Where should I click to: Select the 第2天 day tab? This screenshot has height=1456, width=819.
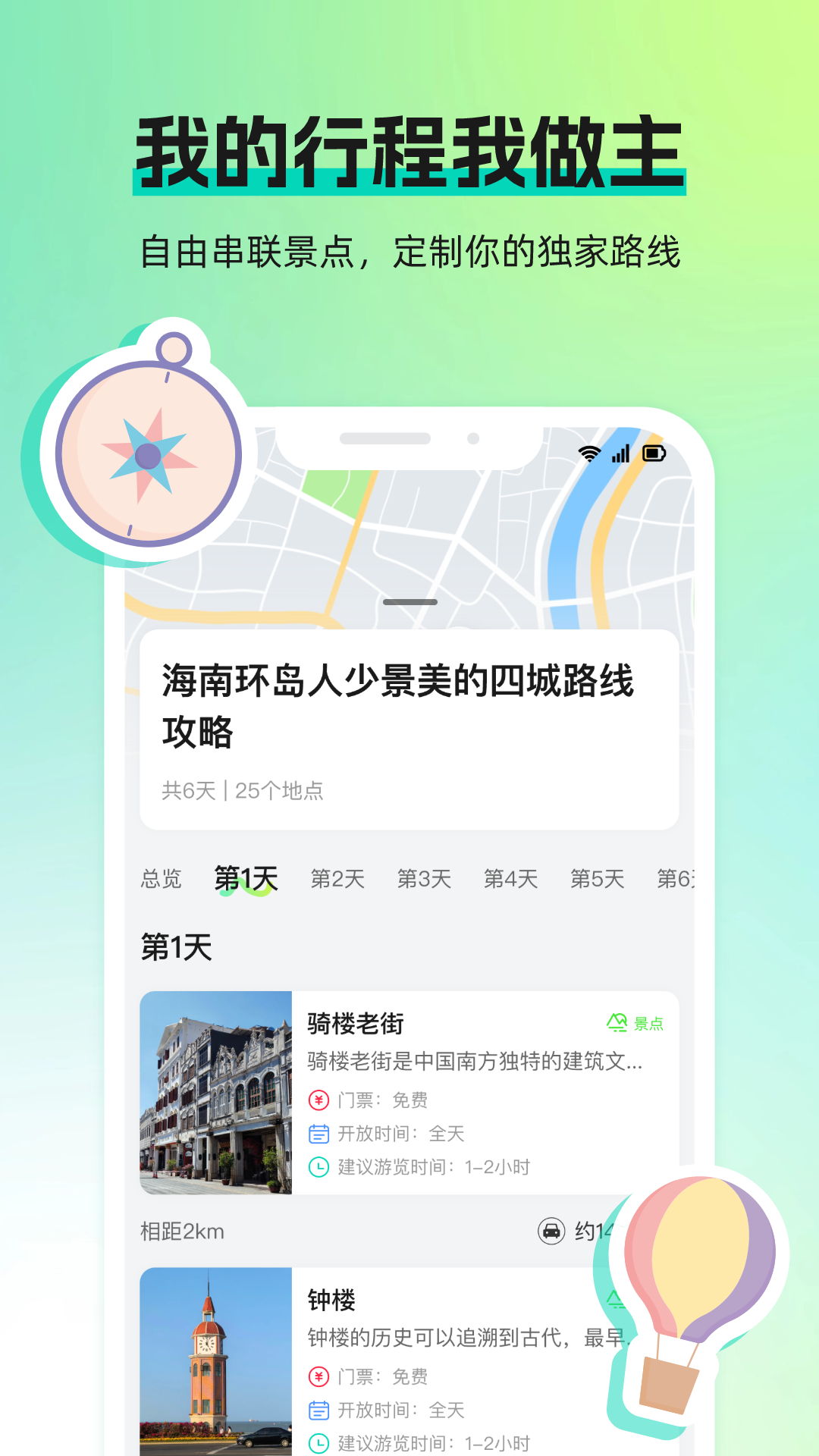pos(338,878)
